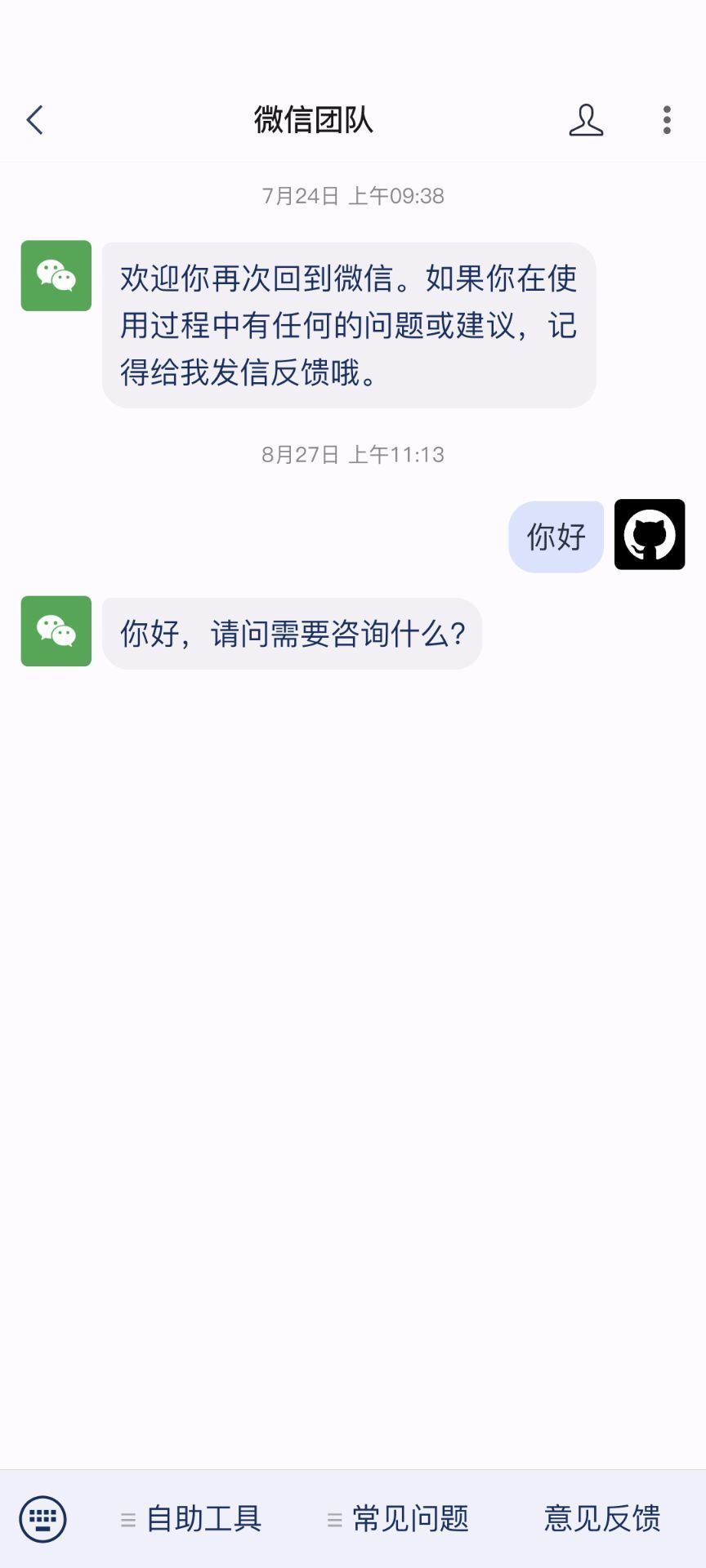This screenshot has width=706, height=1568.
Task: Expand the 自助工具 menu
Action: tap(191, 1519)
